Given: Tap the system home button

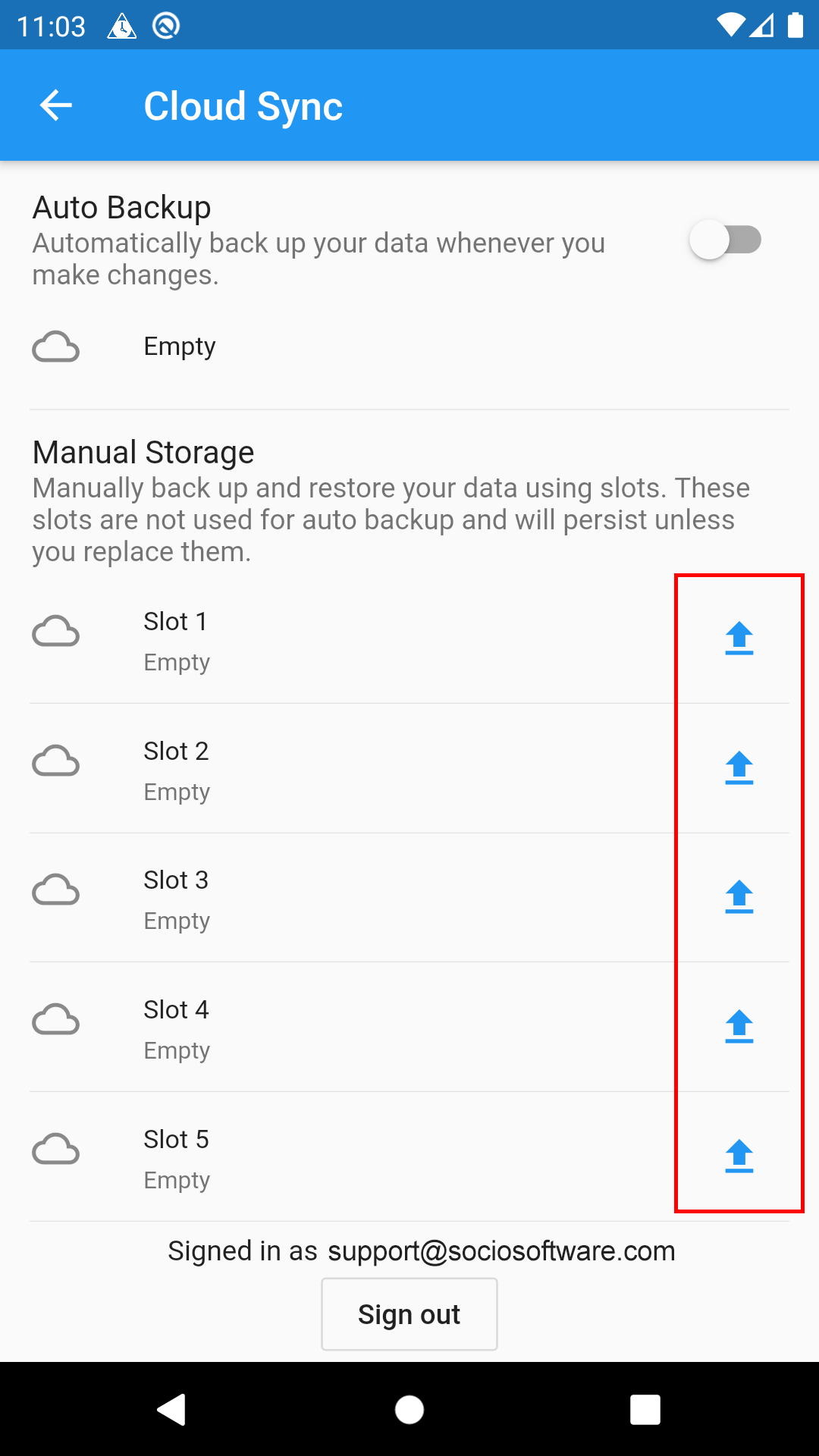Looking at the screenshot, I should tap(409, 1410).
